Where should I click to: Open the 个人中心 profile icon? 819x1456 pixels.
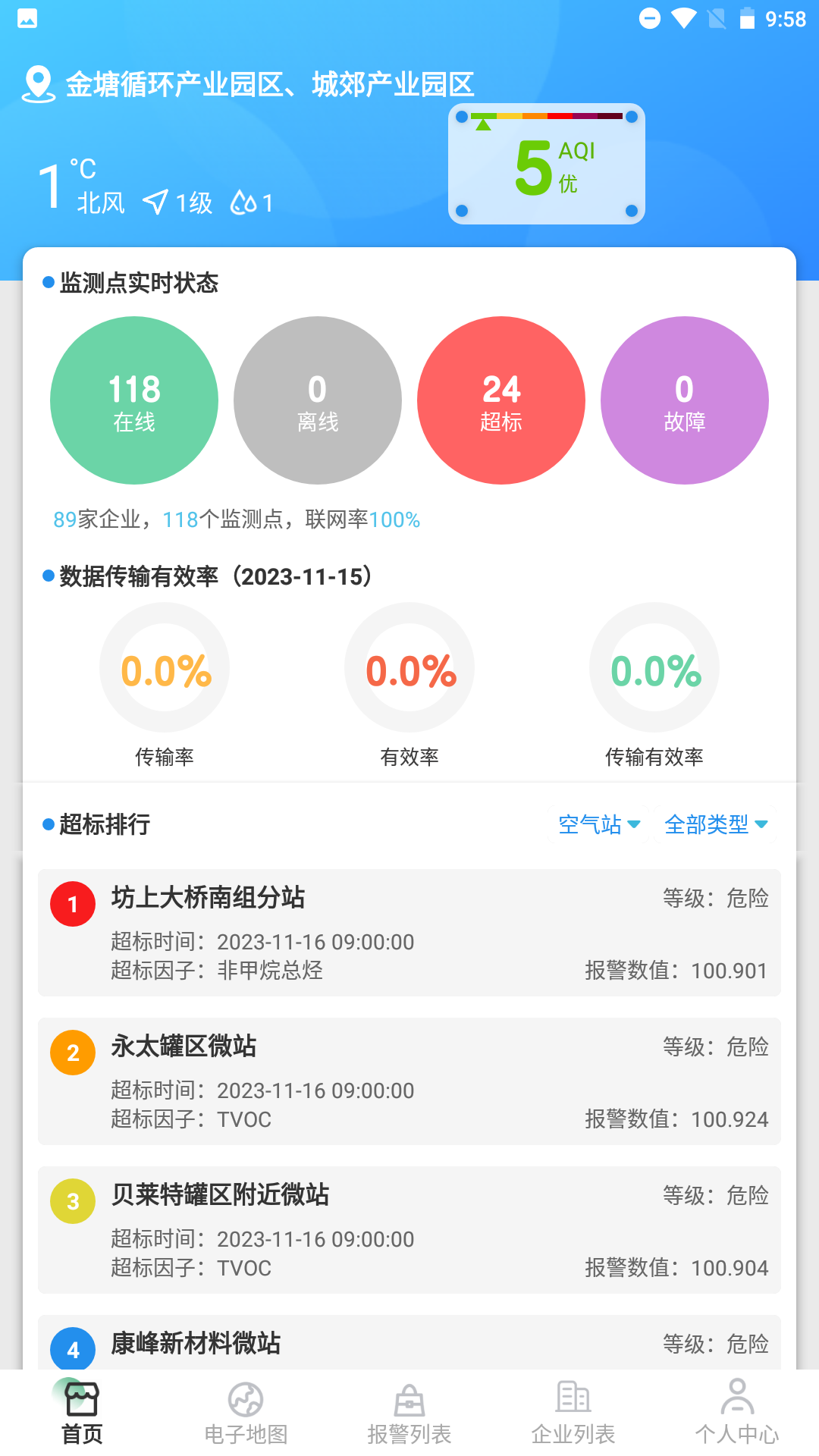tap(737, 1399)
